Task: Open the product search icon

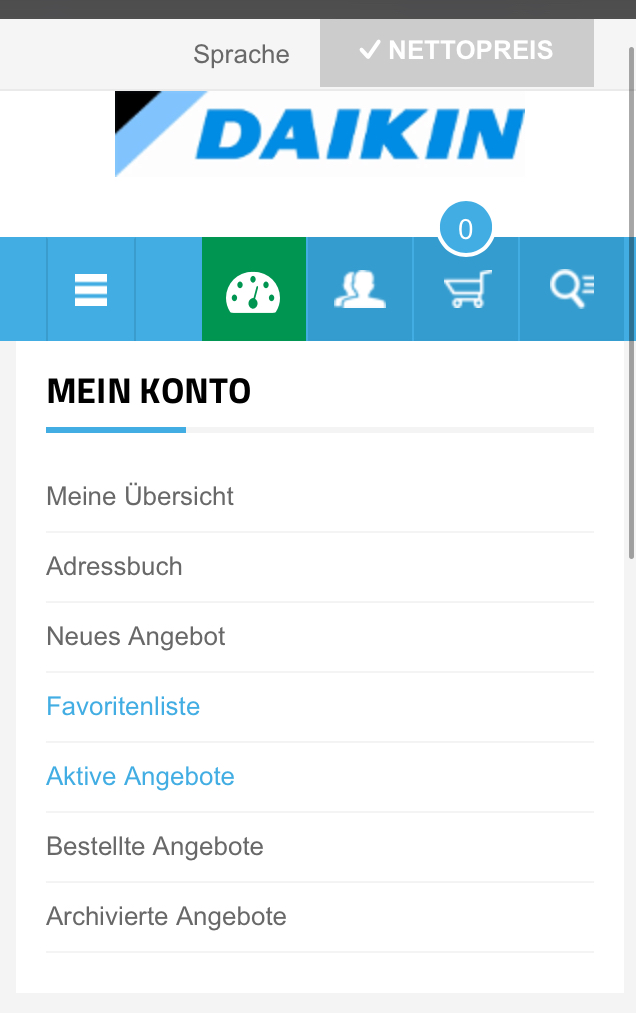Action: pyautogui.click(x=572, y=290)
